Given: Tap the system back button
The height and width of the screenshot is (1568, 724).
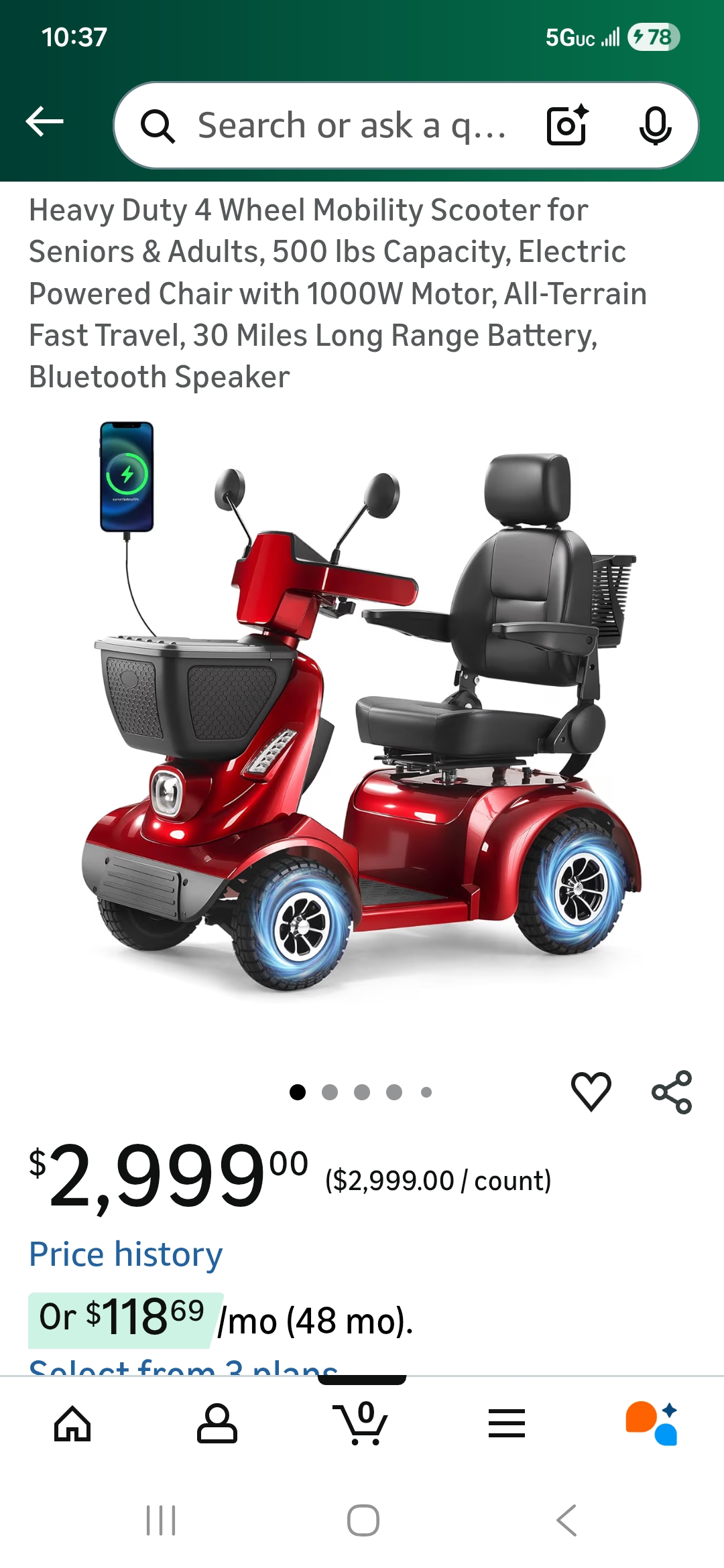Looking at the screenshot, I should tap(566, 1520).
